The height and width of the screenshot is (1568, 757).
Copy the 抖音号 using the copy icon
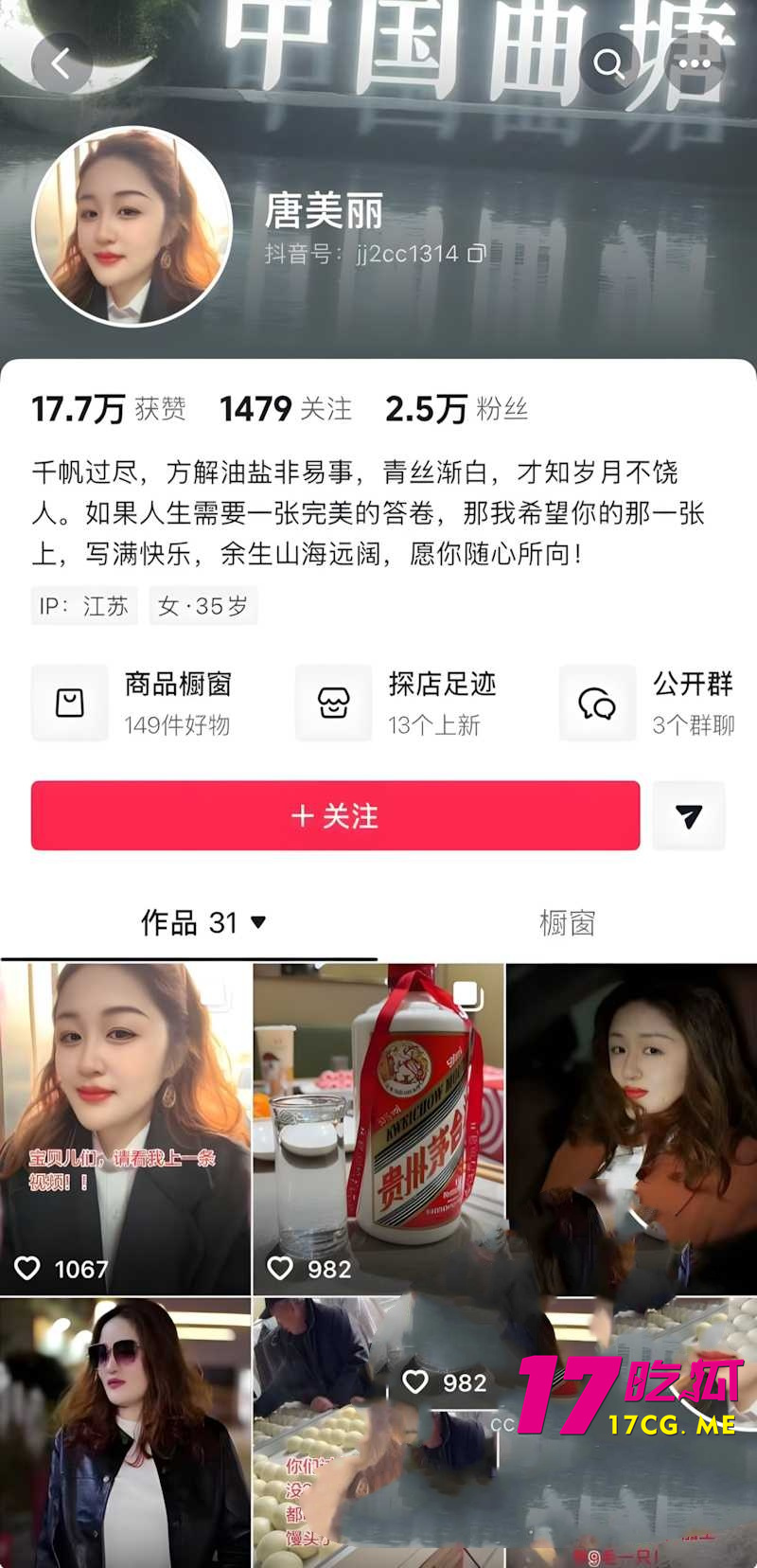[477, 254]
